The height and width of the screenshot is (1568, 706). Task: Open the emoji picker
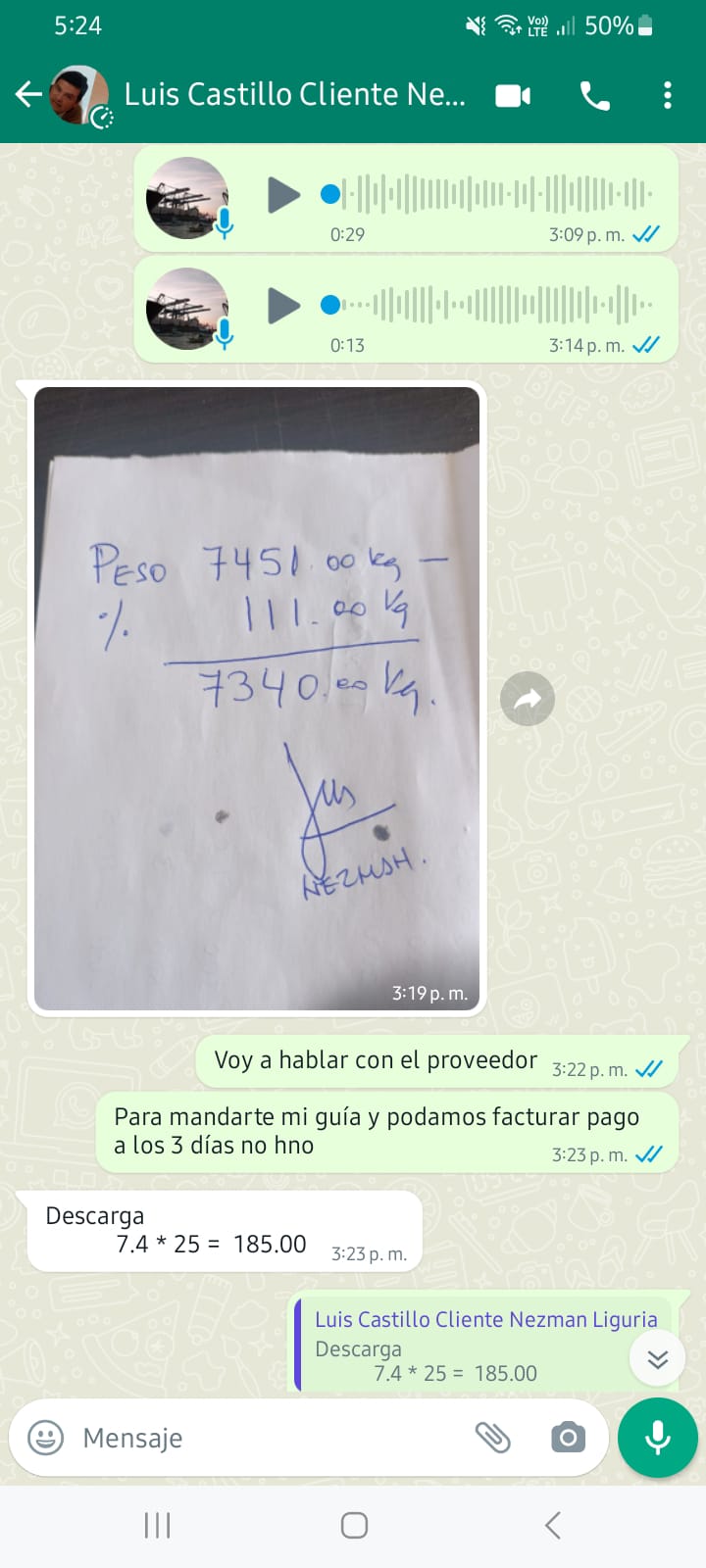pyautogui.click(x=45, y=1438)
